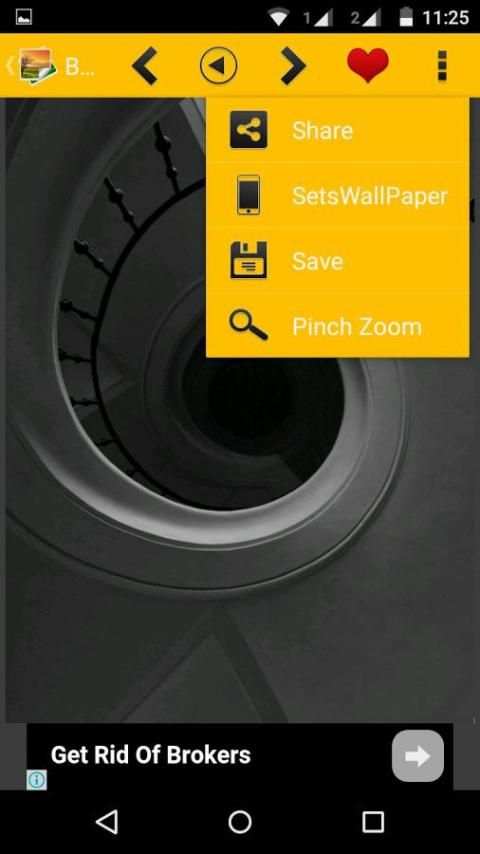Go to the next wallpaper with right chevron
The width and height of the screenshot is (480, 854).
tap(293, 66)
